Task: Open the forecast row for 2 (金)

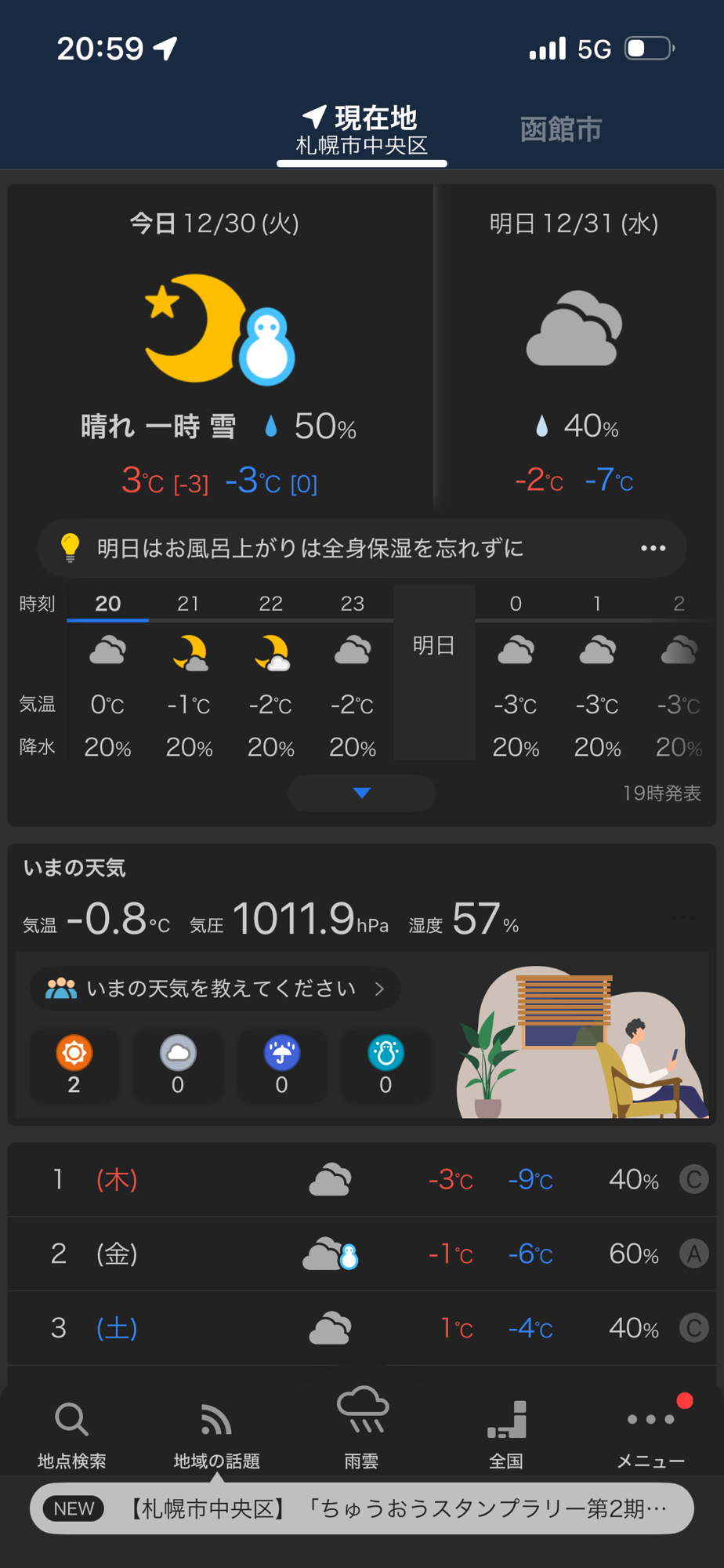Action: tap(361, 1254)
